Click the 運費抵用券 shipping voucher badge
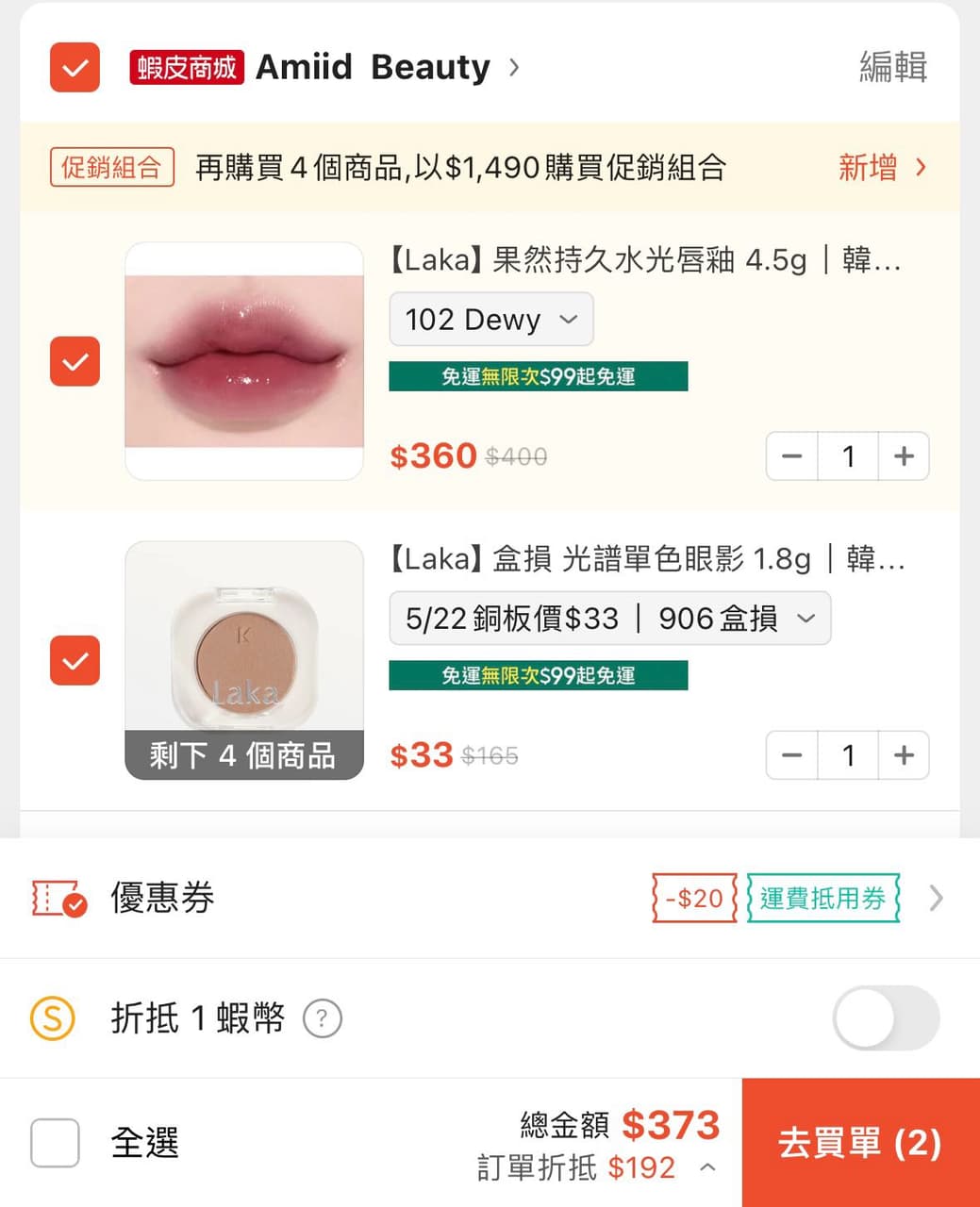 [822, 899]
